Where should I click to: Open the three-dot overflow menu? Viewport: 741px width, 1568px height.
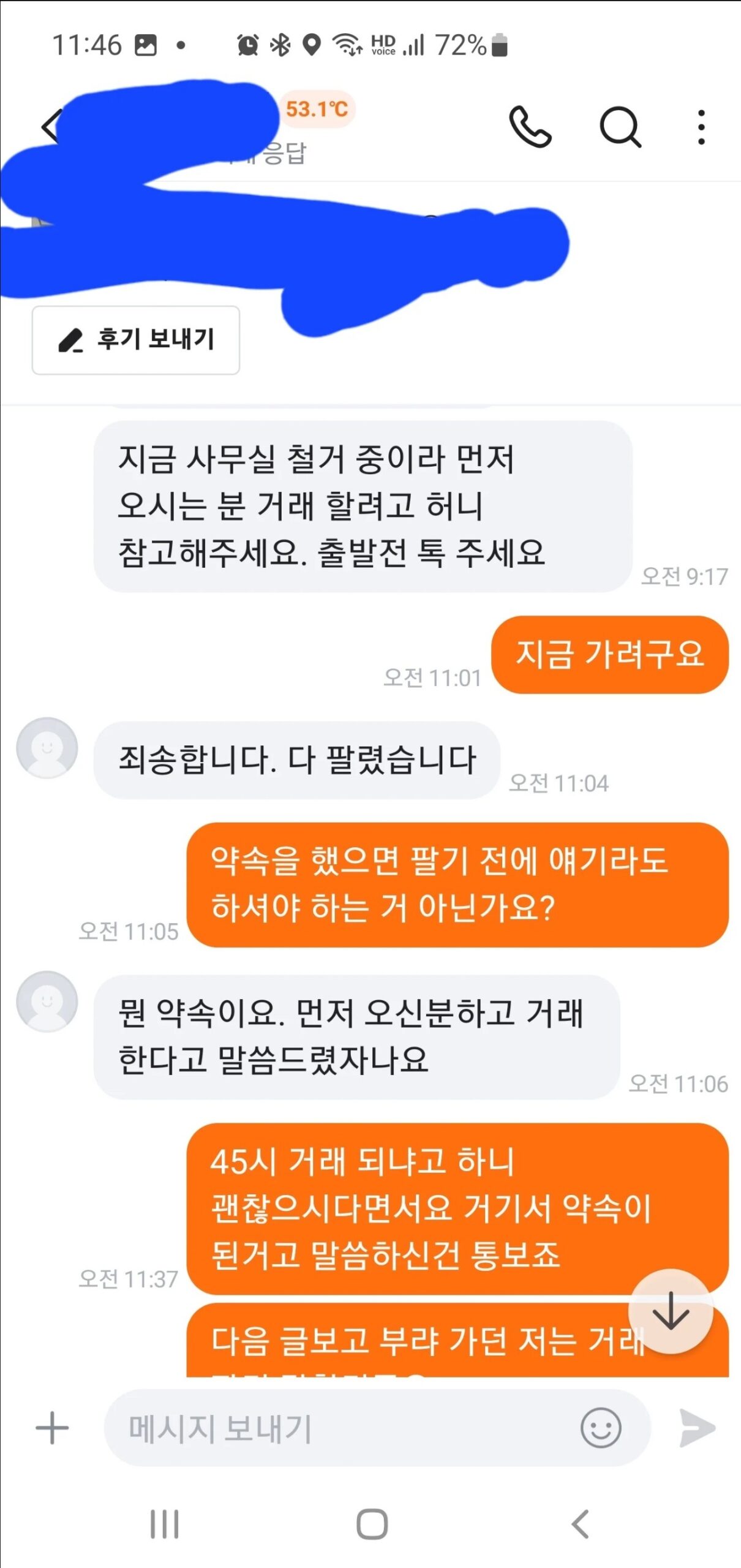(x=701, y=127)
